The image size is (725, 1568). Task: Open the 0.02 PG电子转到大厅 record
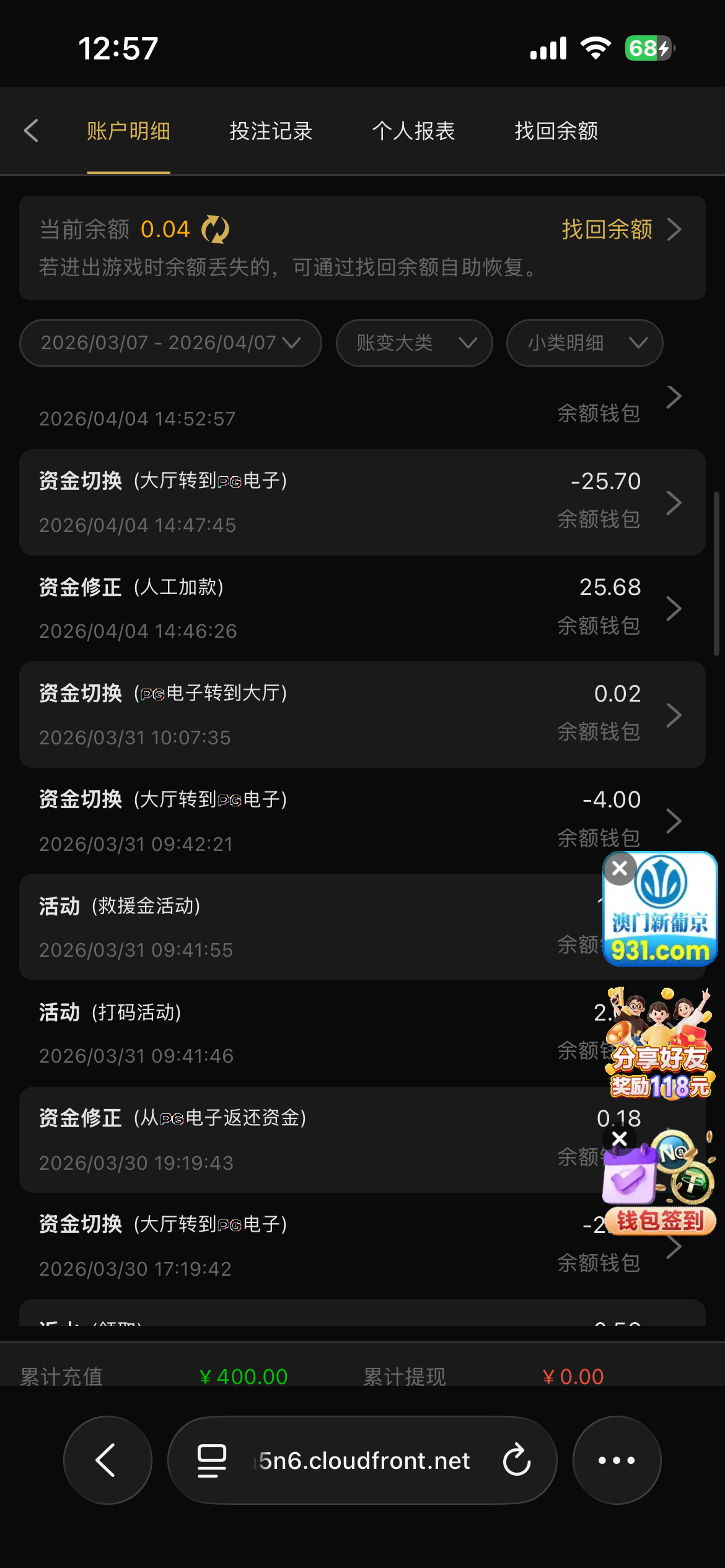coord(362,715)
